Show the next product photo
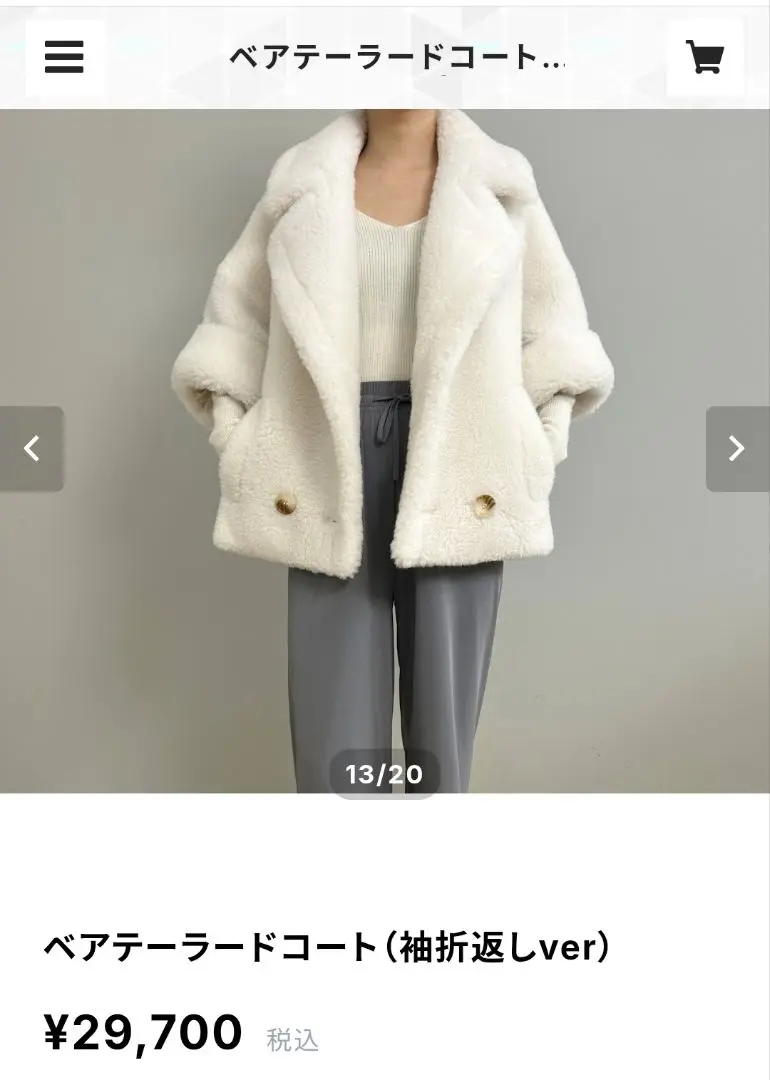The width and height of the screenshot is (770, 1080). (737, 449)
